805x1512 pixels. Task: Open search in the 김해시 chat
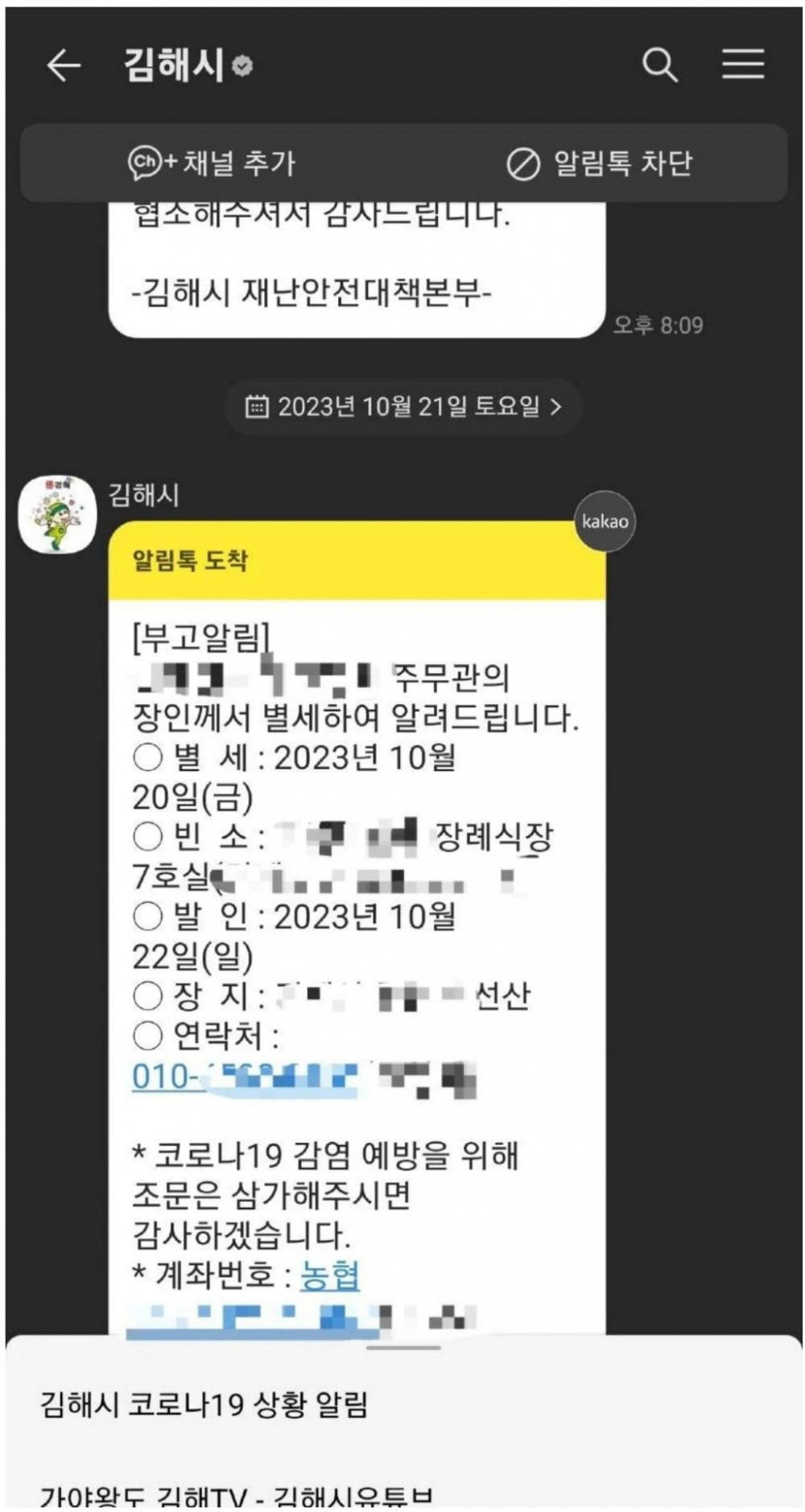pyautogui.click(x=659, y=64)
